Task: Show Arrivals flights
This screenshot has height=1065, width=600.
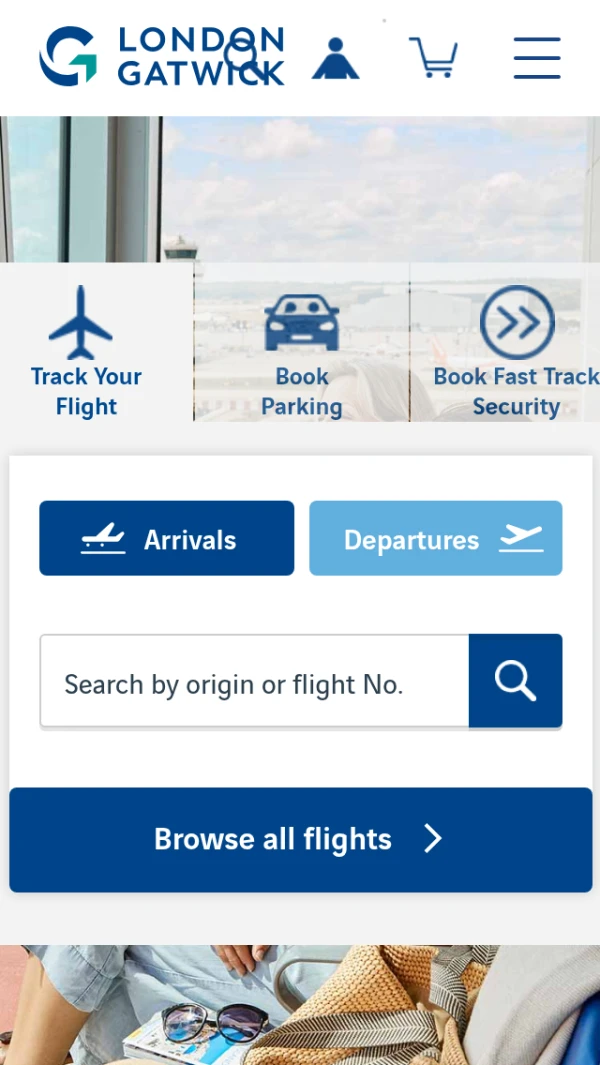Action: pos(166,539)
